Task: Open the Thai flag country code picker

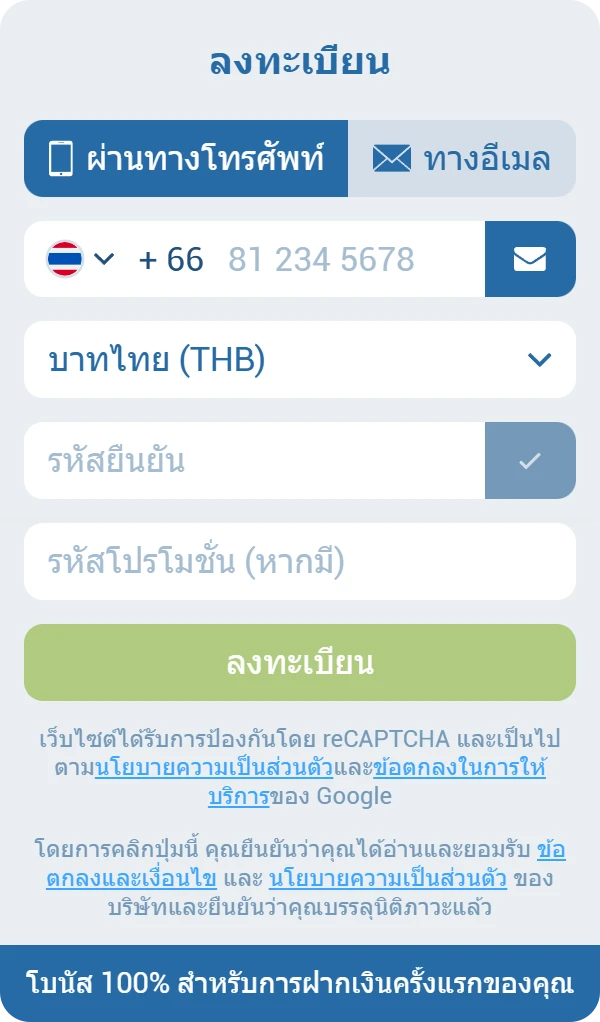Action: tap(80, 260)
